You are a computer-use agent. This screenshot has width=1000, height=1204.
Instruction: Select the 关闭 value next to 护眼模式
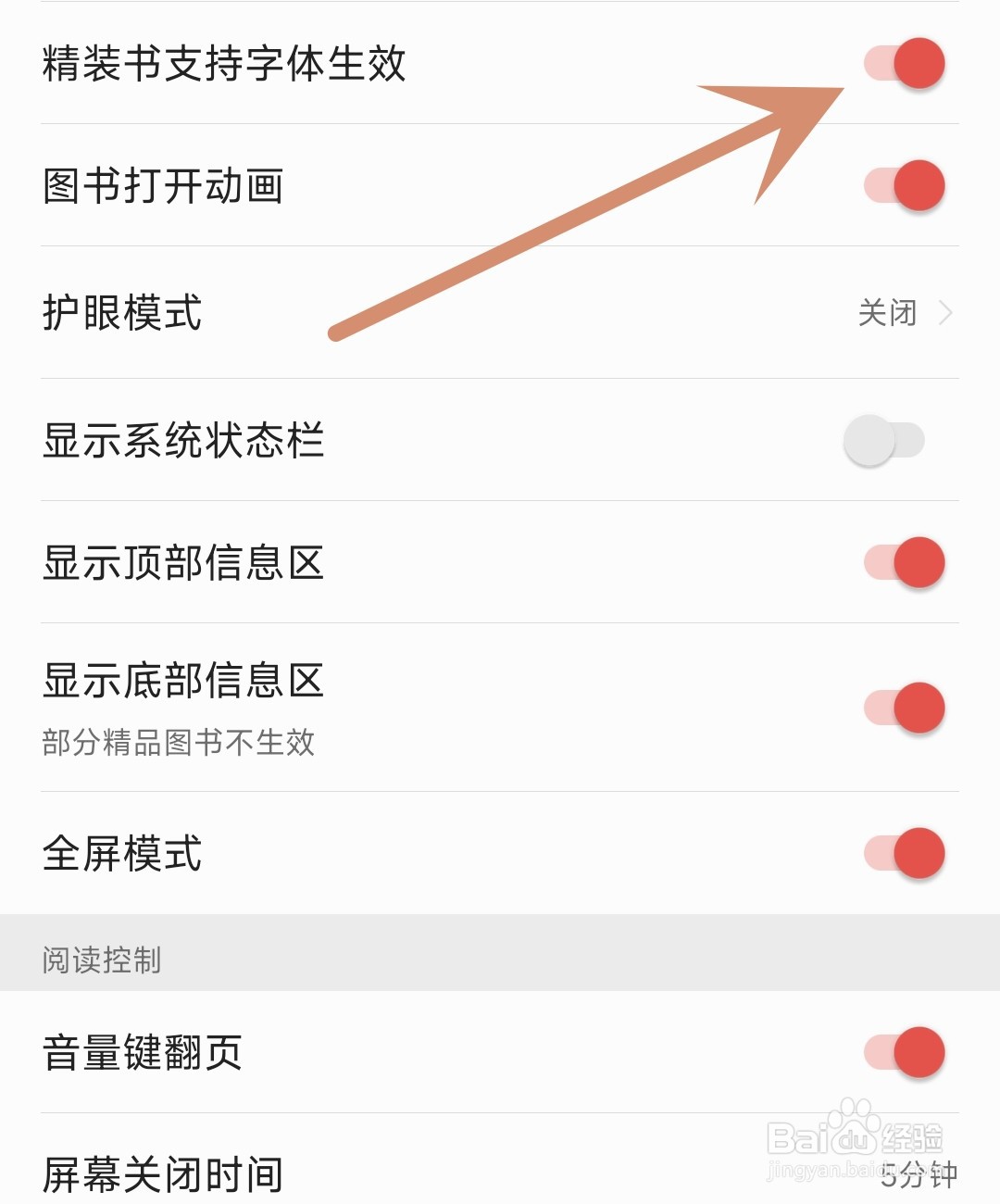(887, 313)
